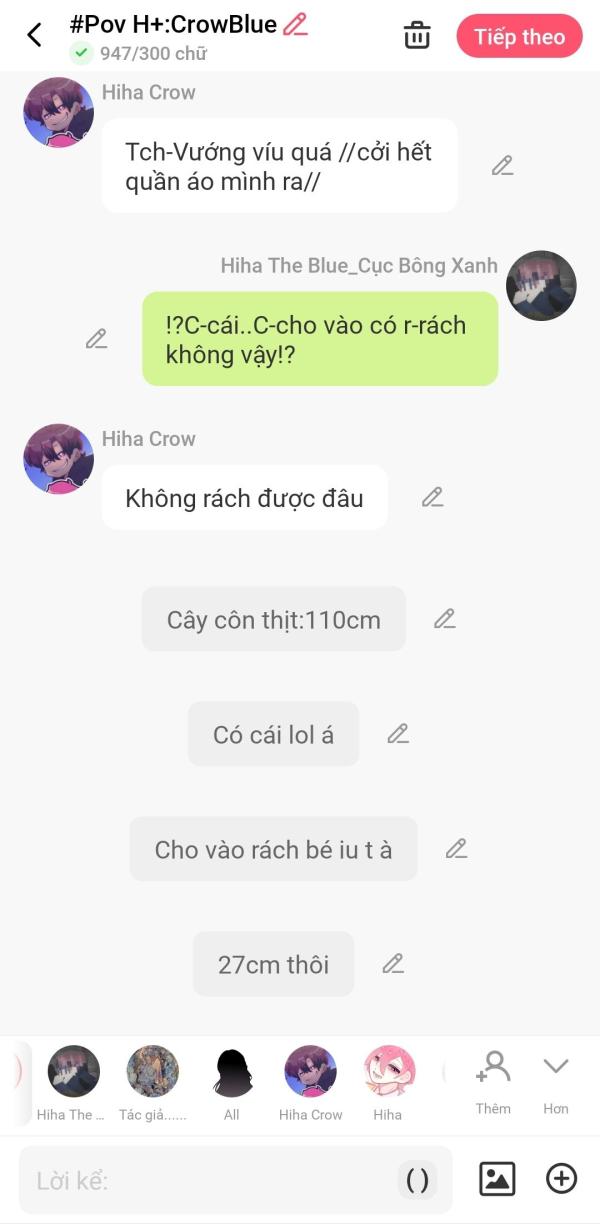Open the plus circle menu
The width and height of the screenshot is (600, 1224).
coord(561,1179)
